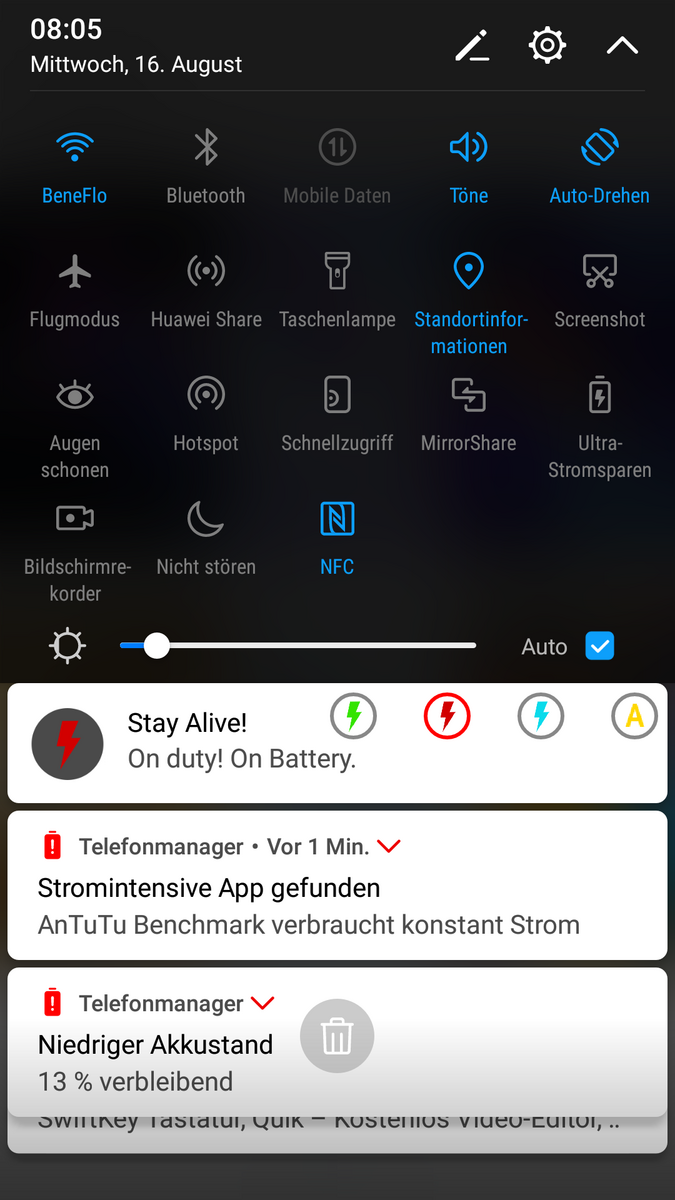
Task: Open system settings via the gear icon
Action: pyautogui.click(x=547, y=45)
